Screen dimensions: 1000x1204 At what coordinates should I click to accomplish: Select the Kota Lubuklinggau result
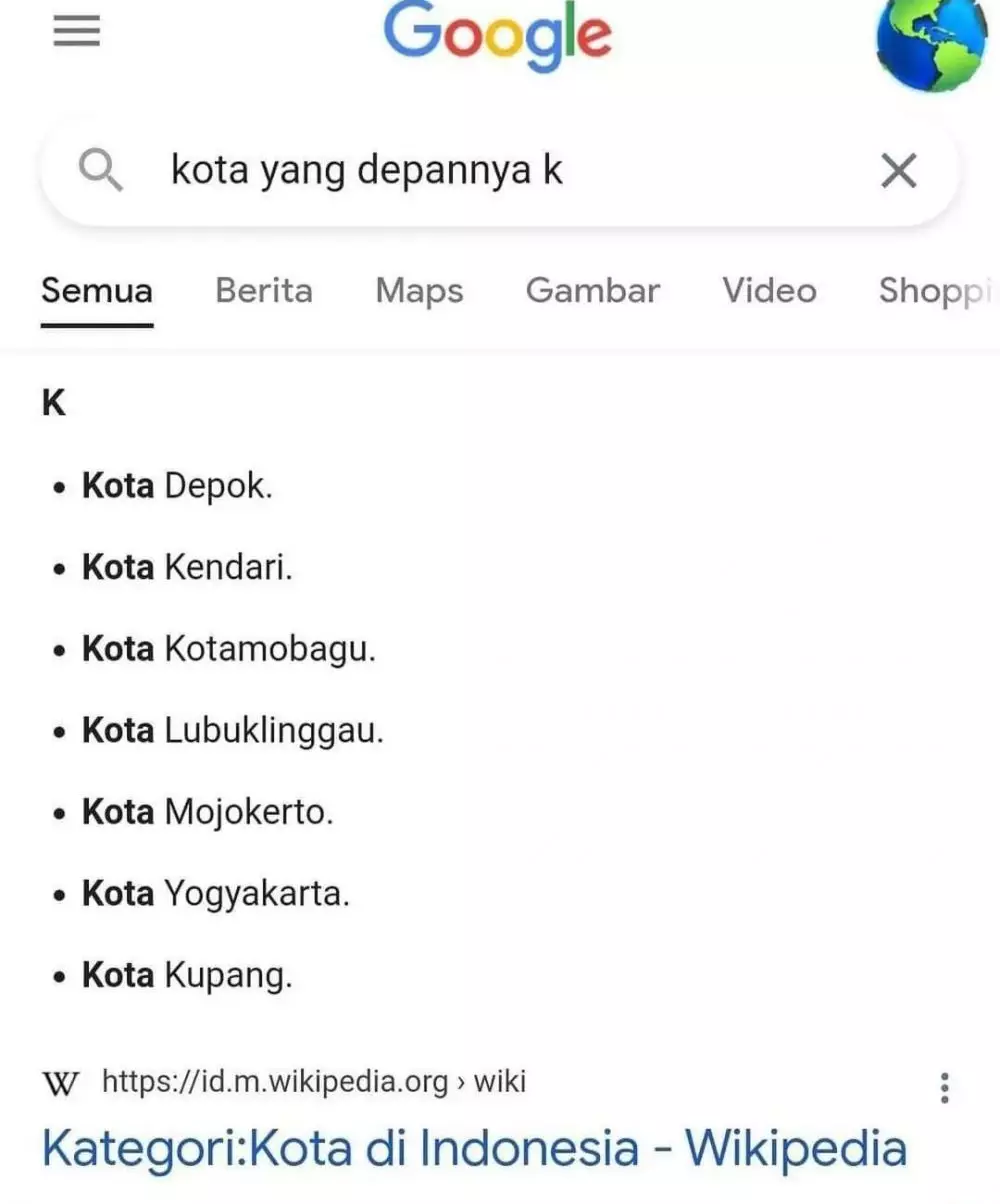(232, 730)
